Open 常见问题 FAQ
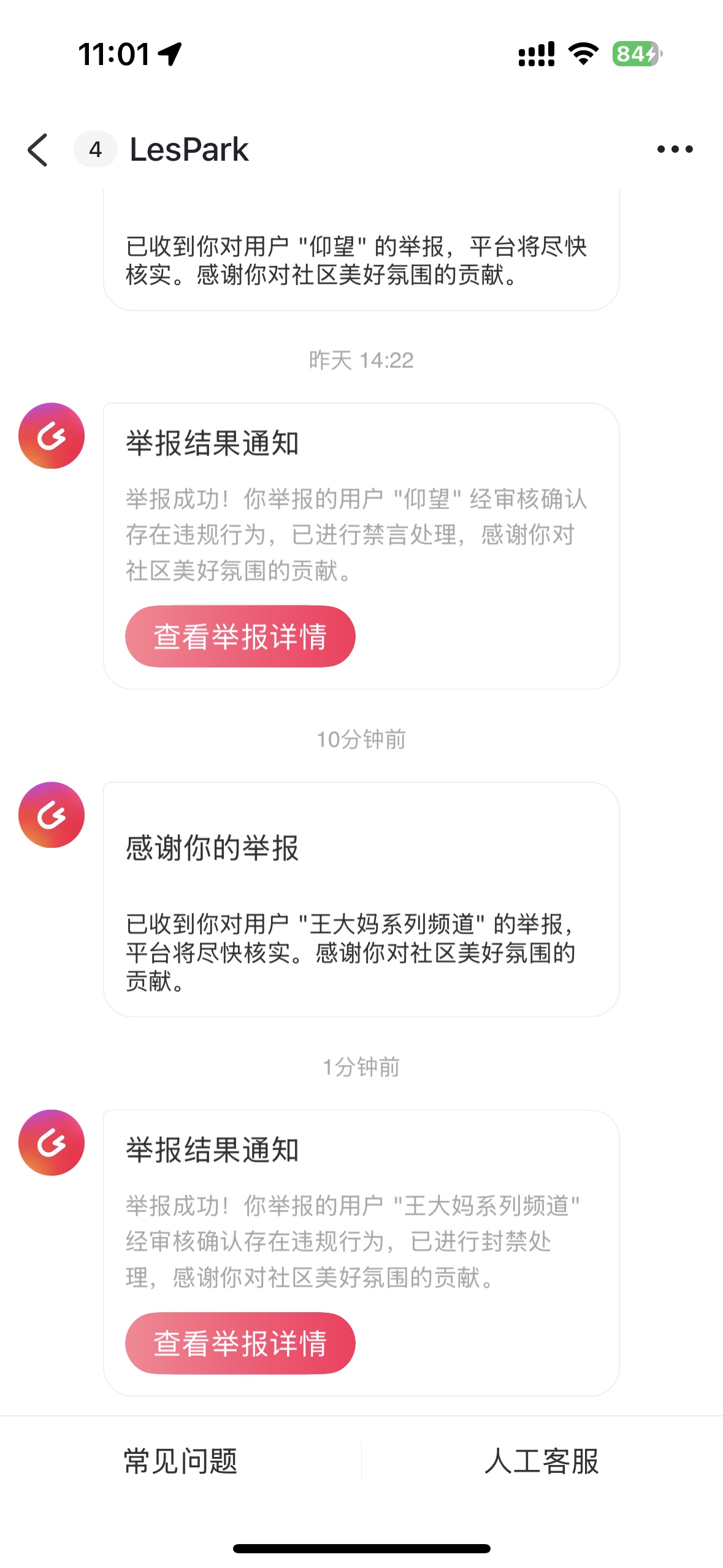This screenshot has height=1568, width=723. [180, 1461]
